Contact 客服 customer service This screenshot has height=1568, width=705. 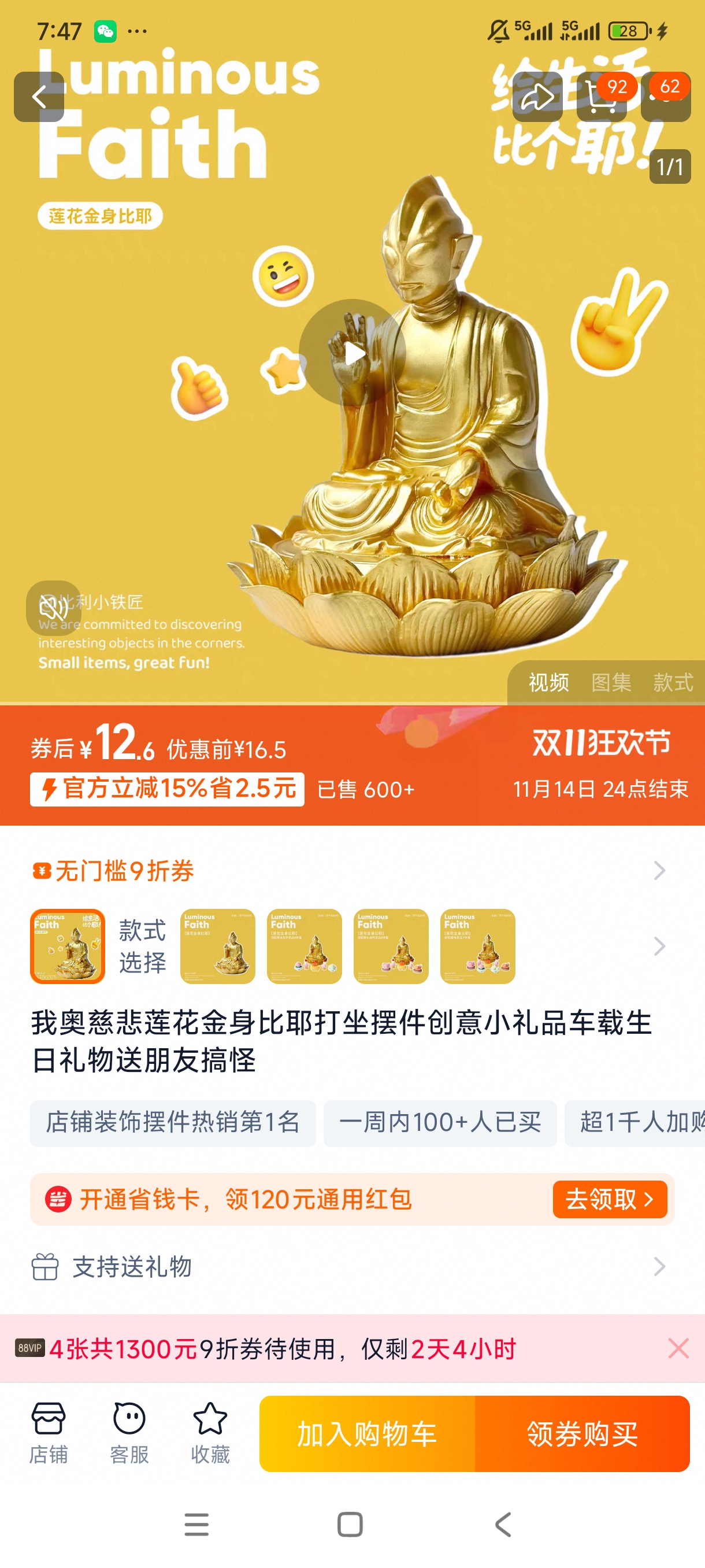pos(129,1433)
